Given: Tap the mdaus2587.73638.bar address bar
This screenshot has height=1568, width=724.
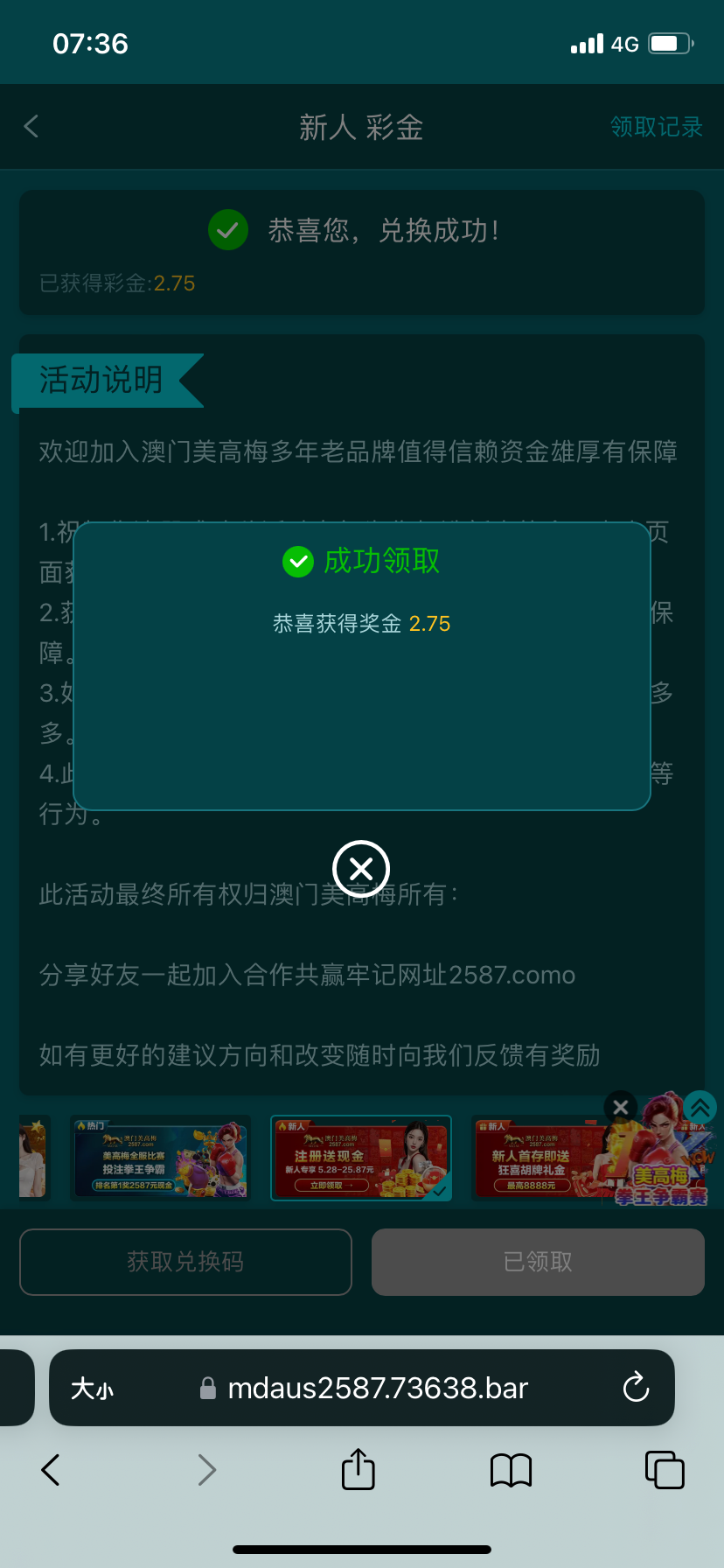Looking at the screenshot, I should [x=376, y=1388].
